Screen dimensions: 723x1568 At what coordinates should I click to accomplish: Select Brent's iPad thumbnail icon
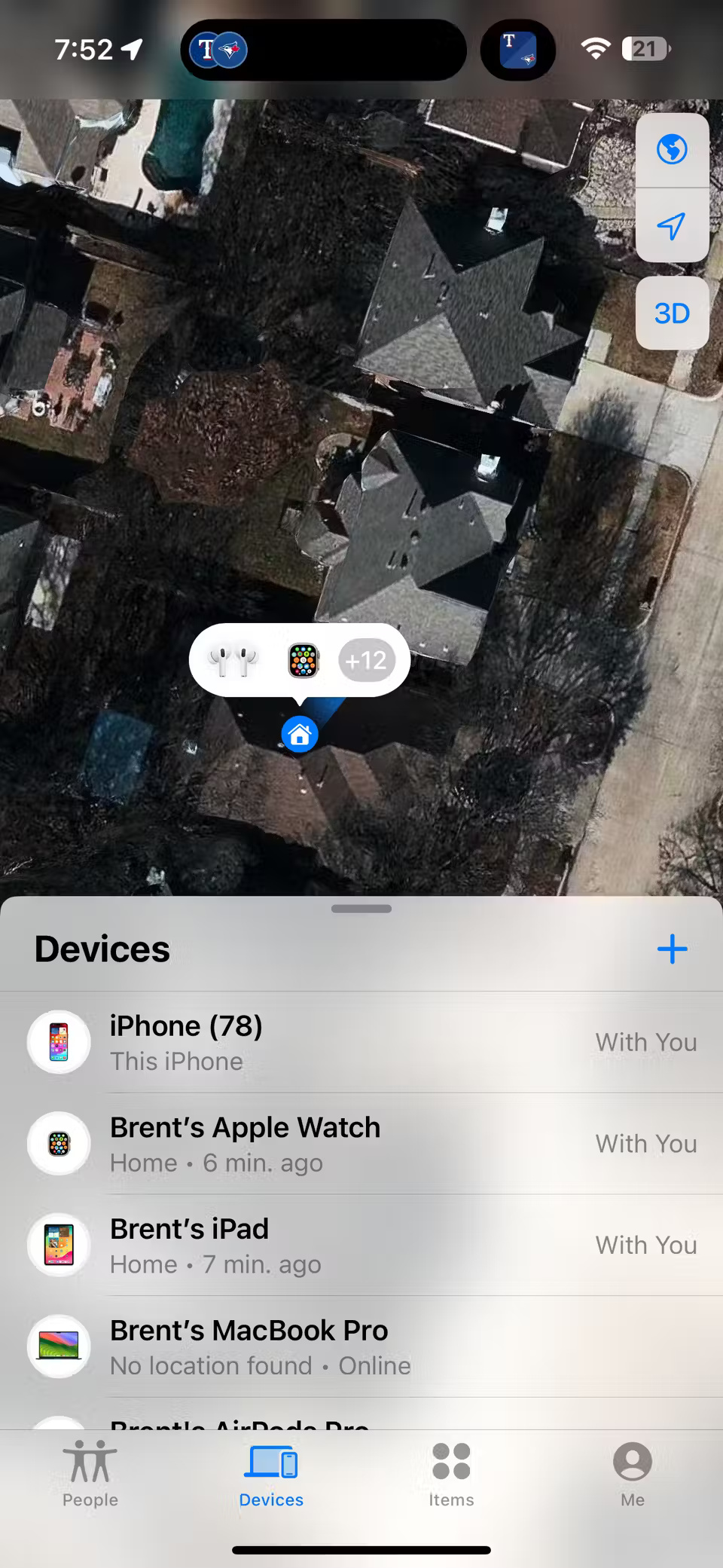(59, 1245)
